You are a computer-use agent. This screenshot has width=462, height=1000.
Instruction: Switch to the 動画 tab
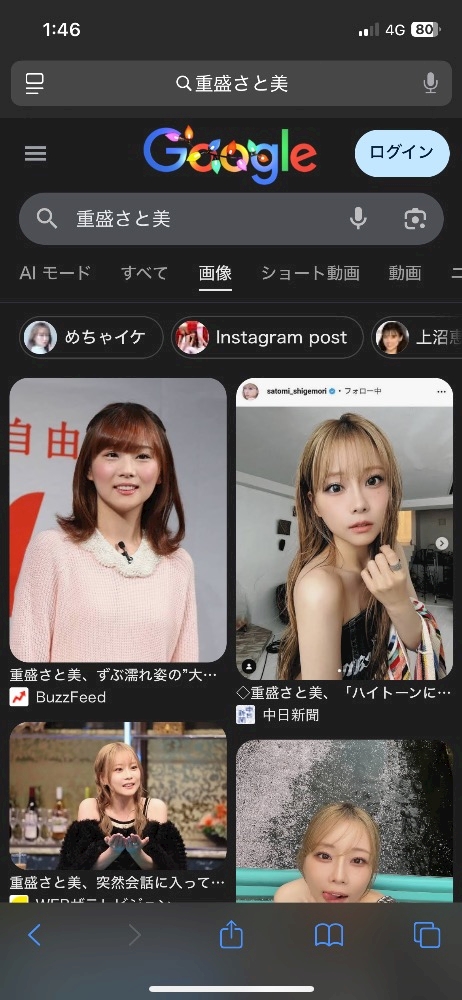pyautogui.click(x=405, y=274)
